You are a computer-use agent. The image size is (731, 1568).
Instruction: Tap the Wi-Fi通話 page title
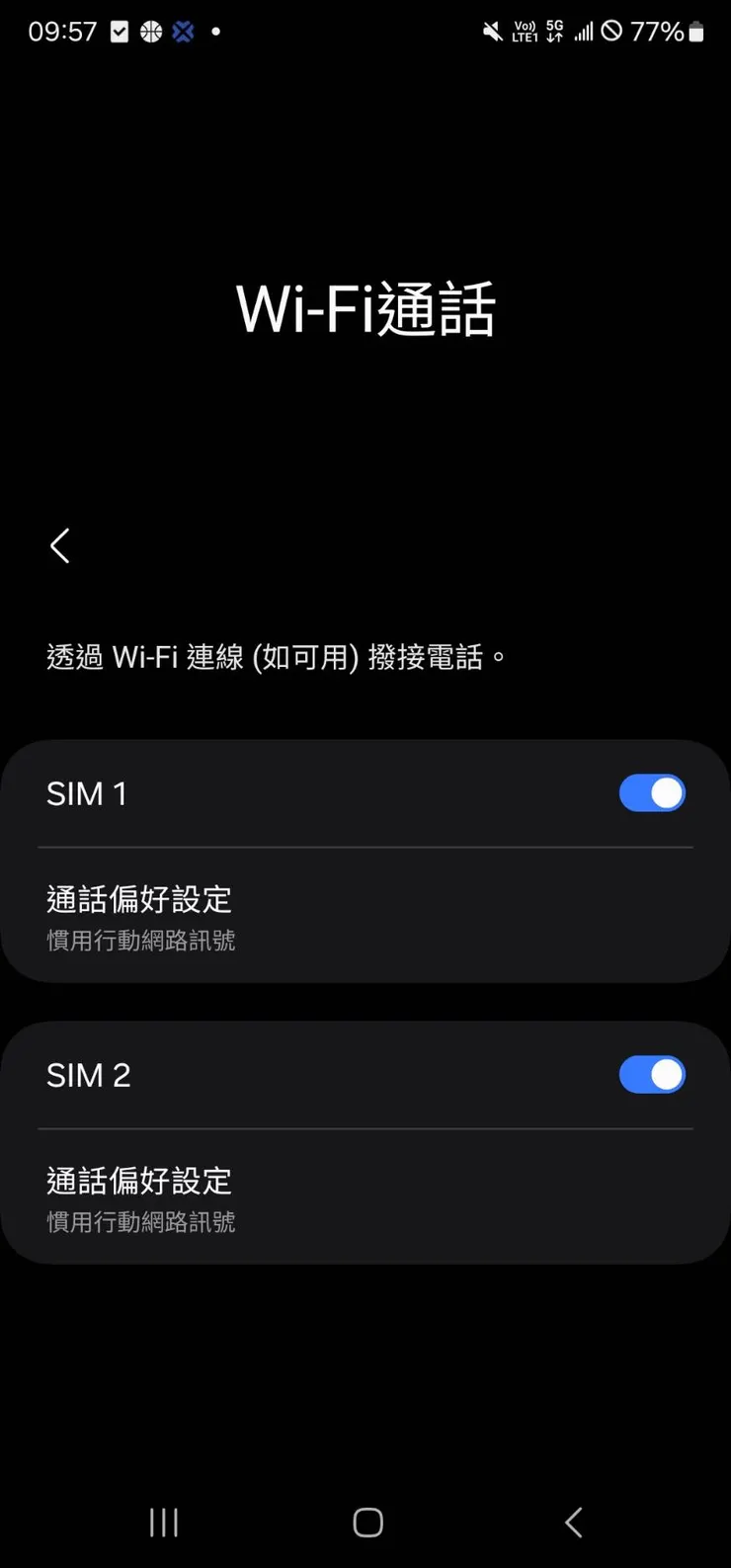pyautogui.click(x=365, y=306)
